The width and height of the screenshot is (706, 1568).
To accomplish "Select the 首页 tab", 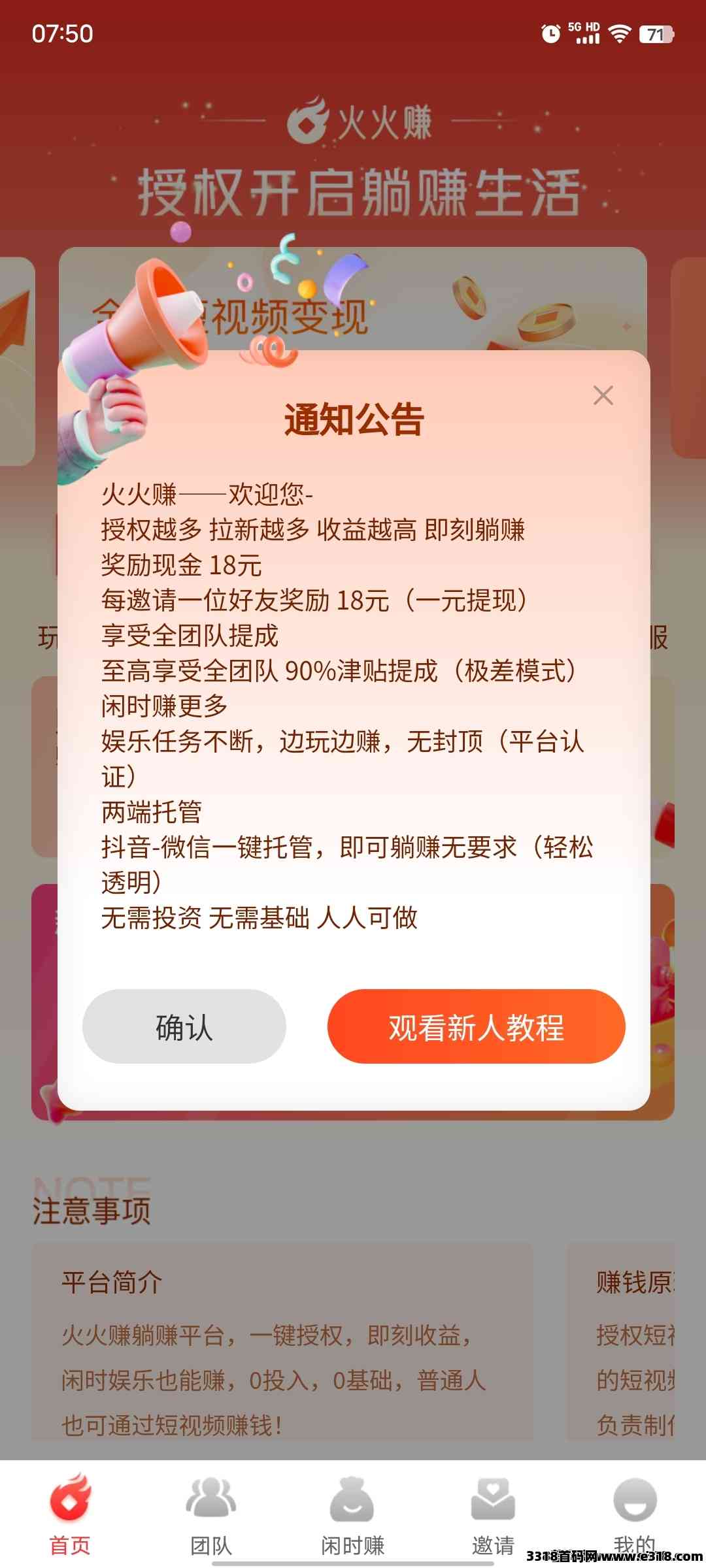I will click(70, 1515).
